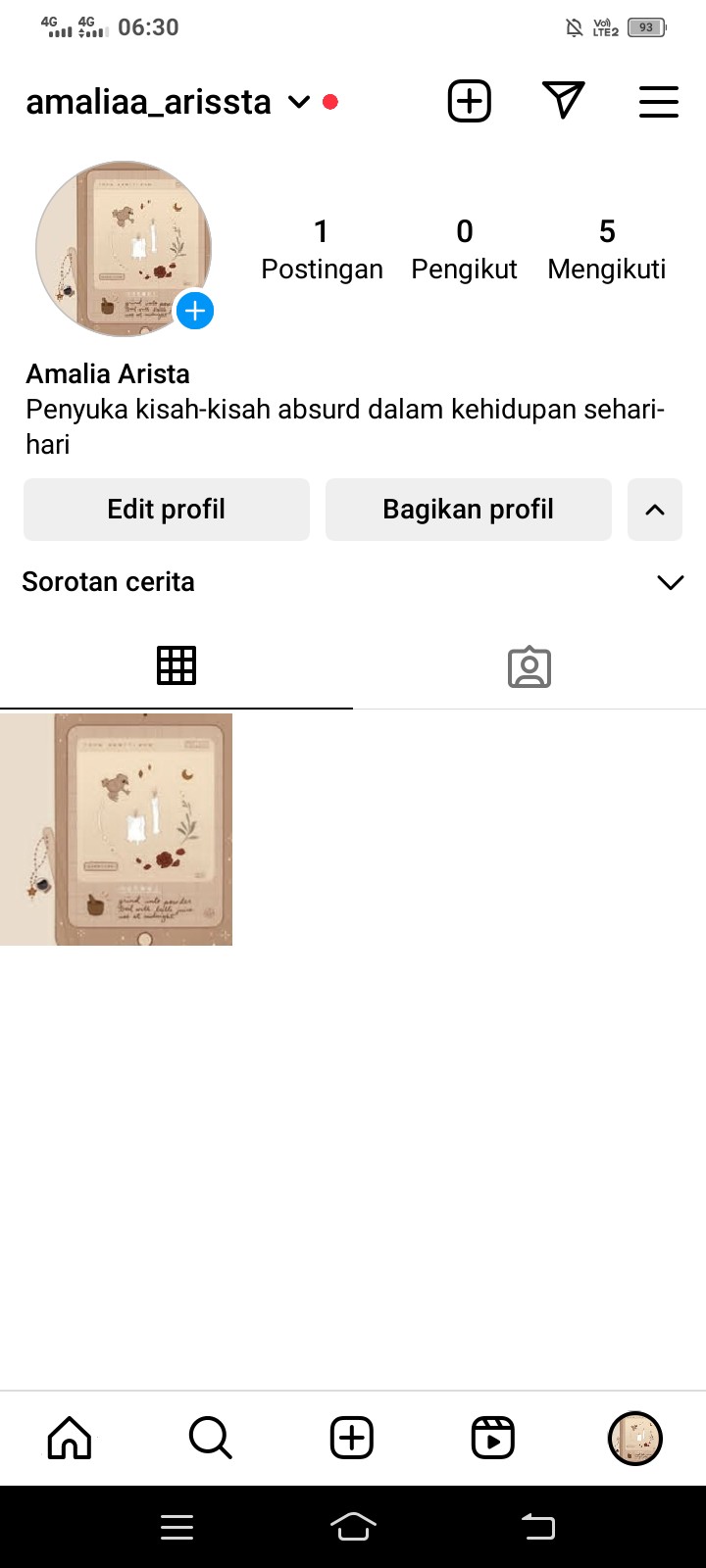Tap the create new post icon in header

pyautogui.click(x=470, y=102)
